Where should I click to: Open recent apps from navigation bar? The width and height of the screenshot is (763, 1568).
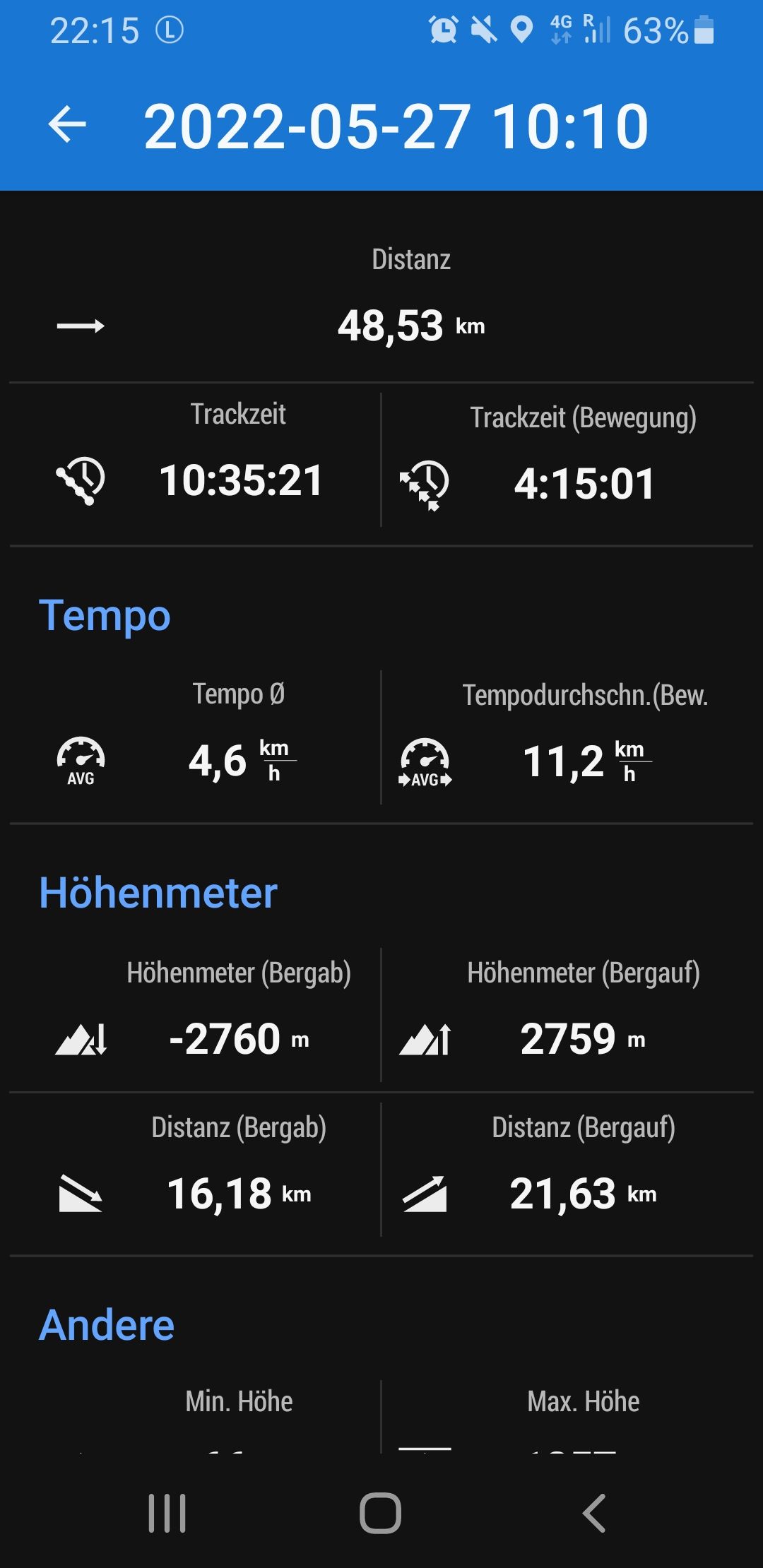click(x=167, y=1513)
